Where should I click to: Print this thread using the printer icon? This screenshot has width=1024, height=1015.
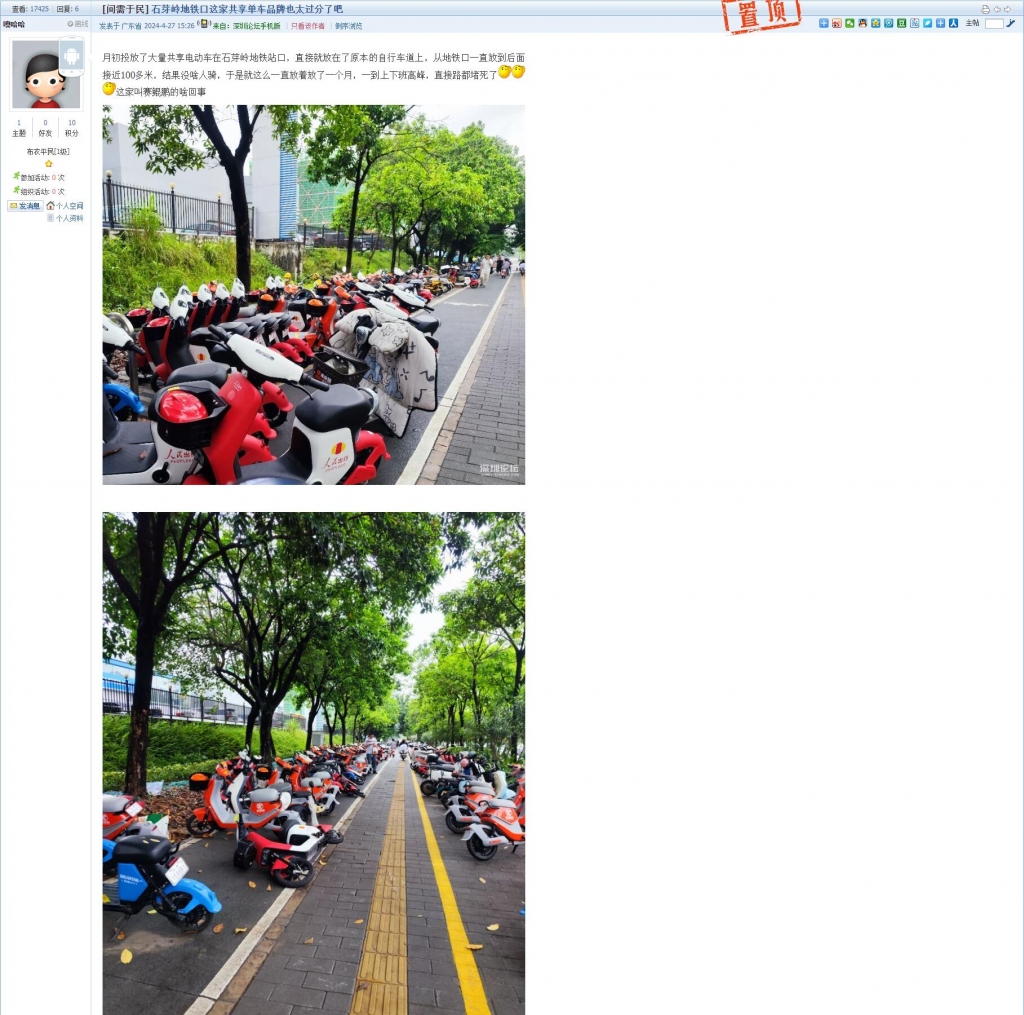click(x=985, y=9)
